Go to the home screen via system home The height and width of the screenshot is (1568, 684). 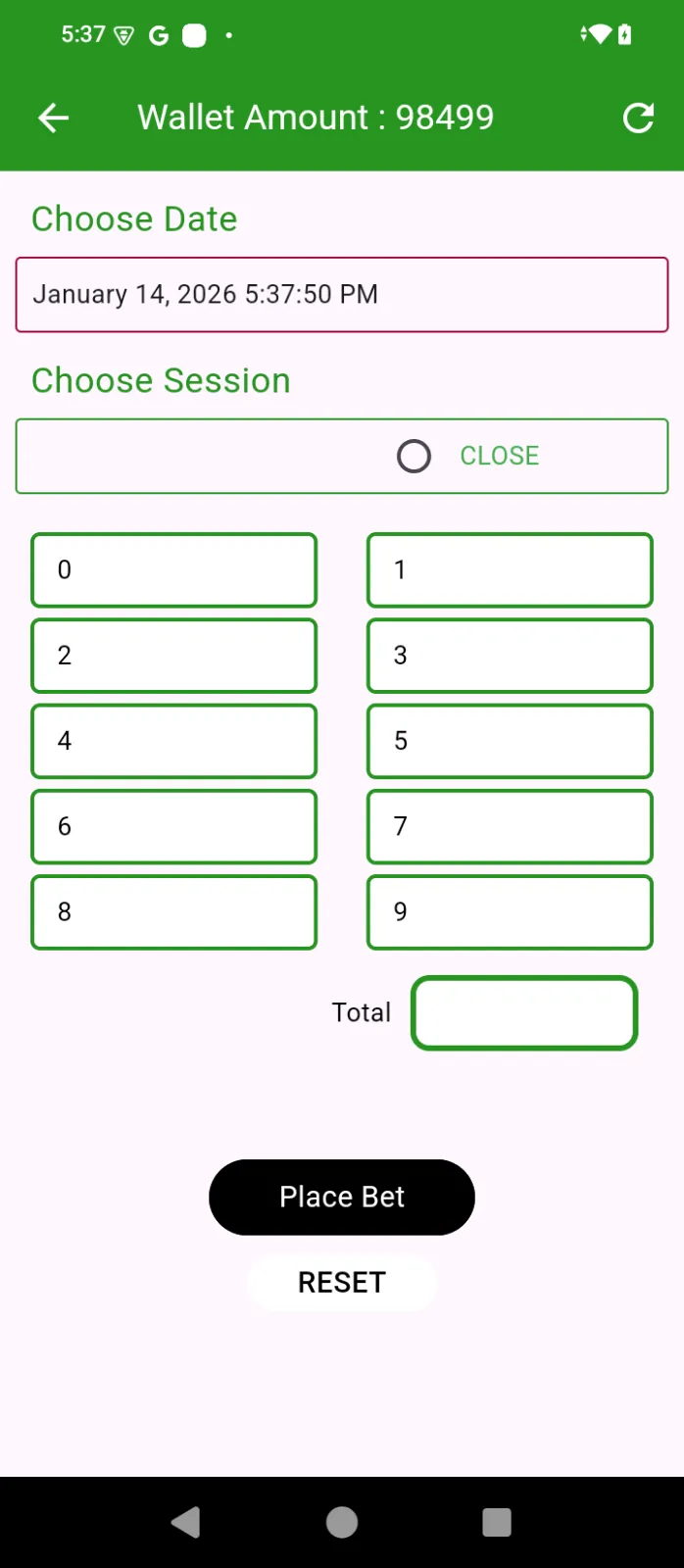342,1522
